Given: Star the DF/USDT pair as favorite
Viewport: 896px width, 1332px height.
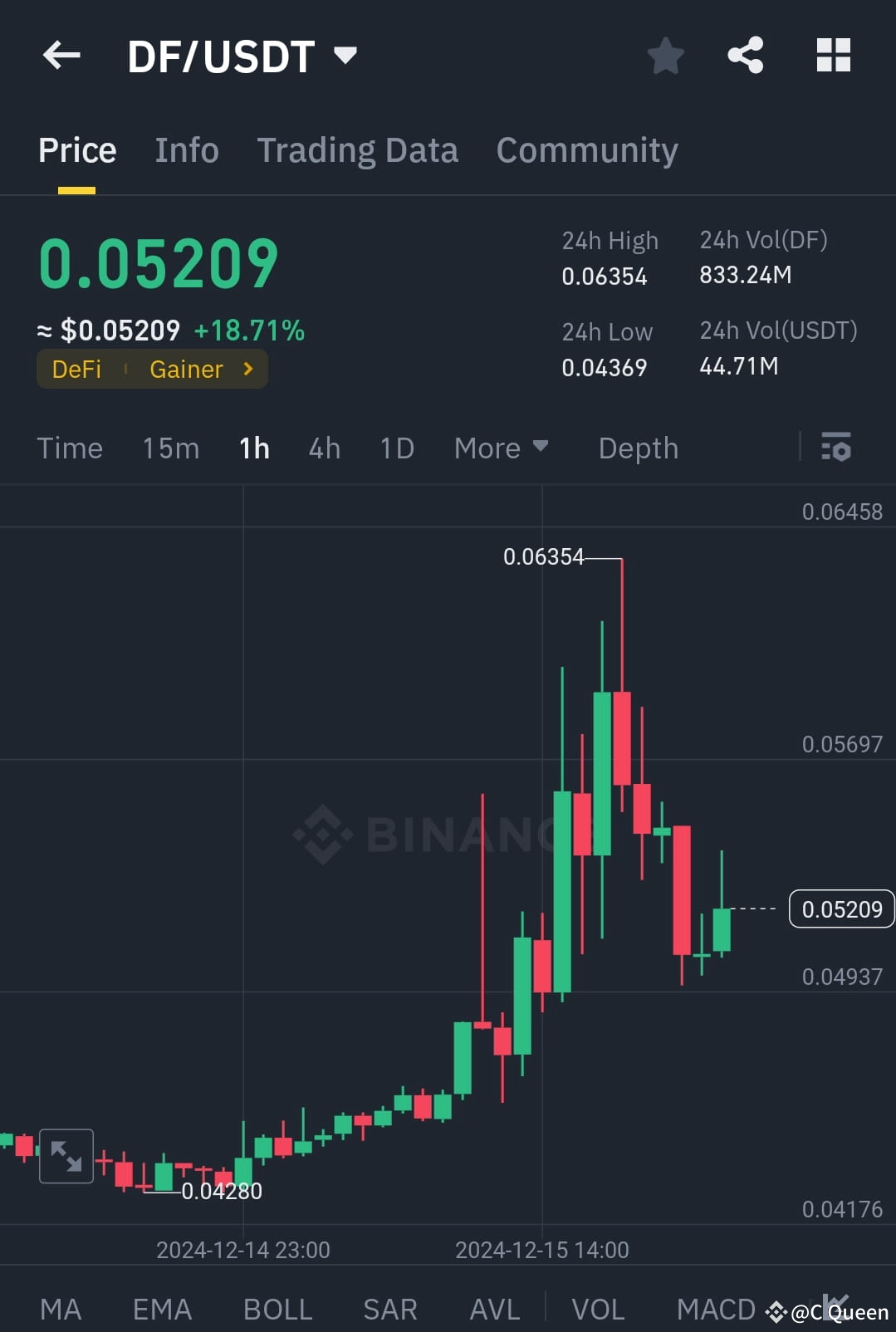Looking at the screenshot, I should [665, 55].
